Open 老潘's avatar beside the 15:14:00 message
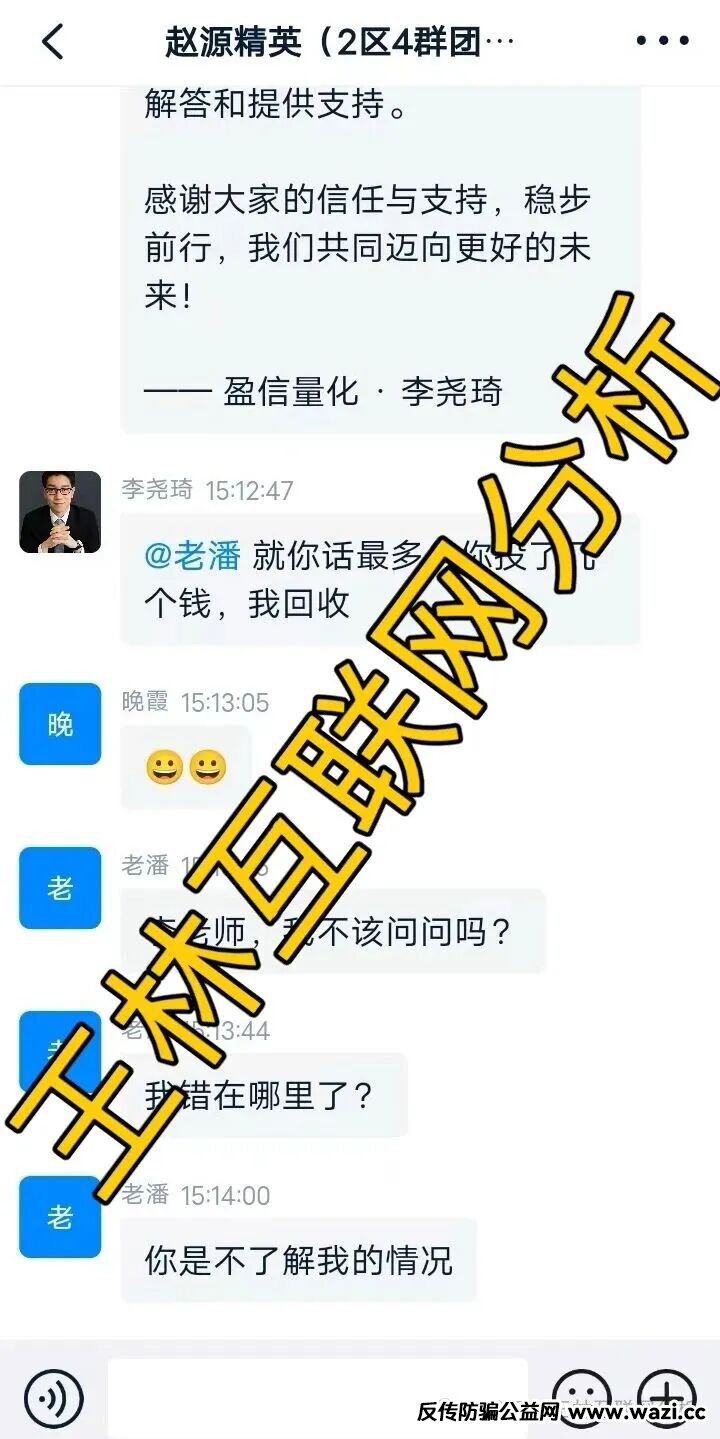The image size is (720, 1439). click(x=60, y=1217)
